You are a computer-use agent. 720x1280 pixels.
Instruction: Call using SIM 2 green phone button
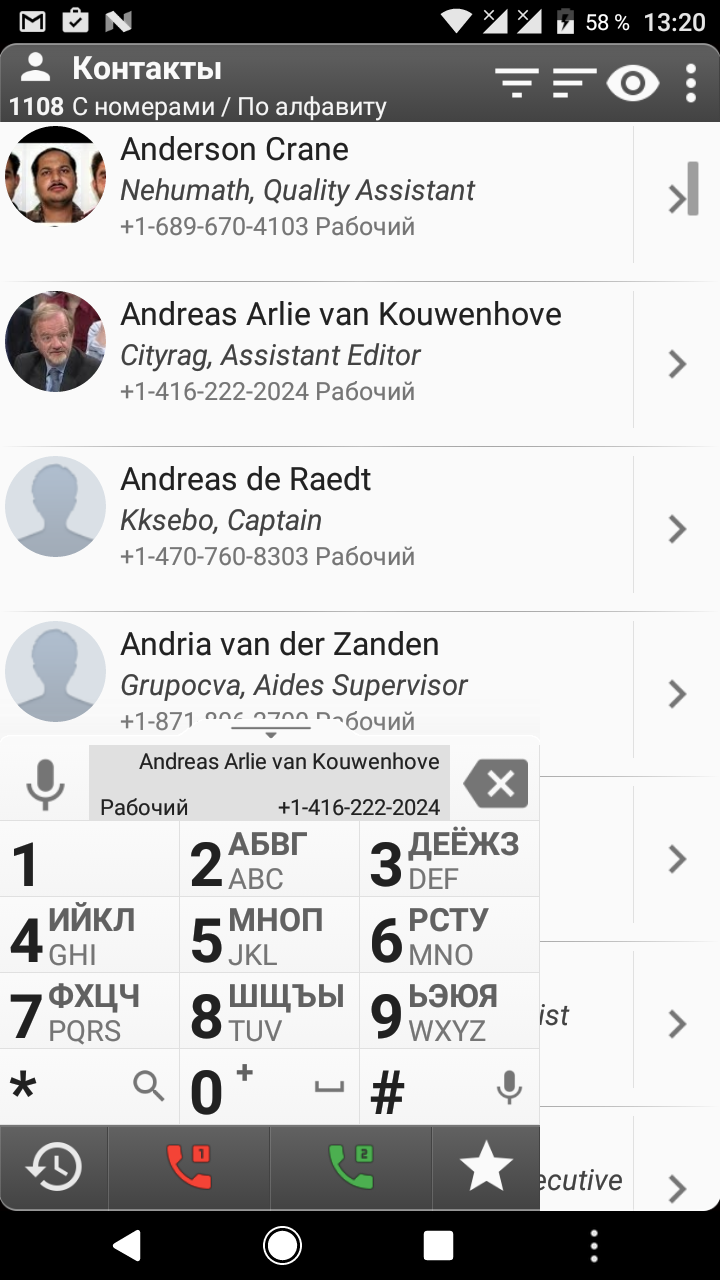tap(351, 1168)
